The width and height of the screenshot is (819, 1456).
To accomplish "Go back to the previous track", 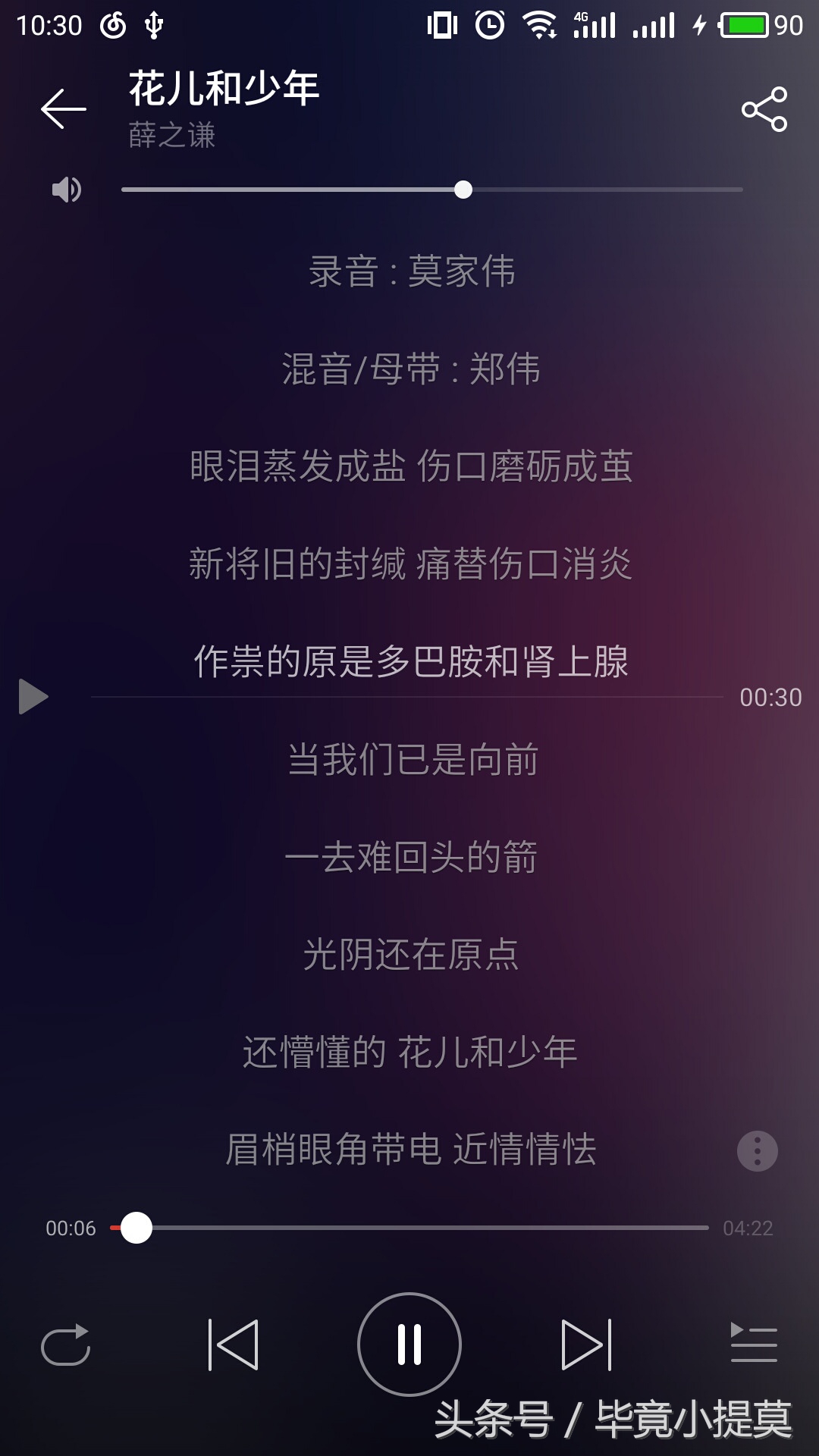I will point(234,1342).
